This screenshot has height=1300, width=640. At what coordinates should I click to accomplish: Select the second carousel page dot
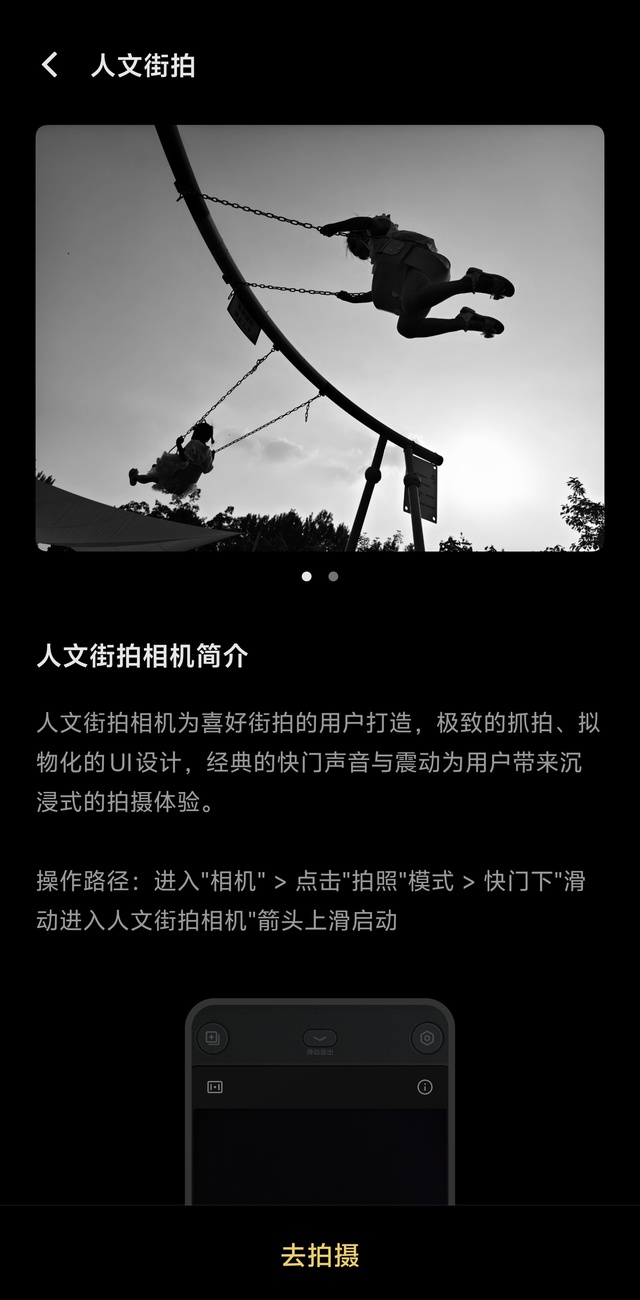pyautogui.click(x=333, y=576)
